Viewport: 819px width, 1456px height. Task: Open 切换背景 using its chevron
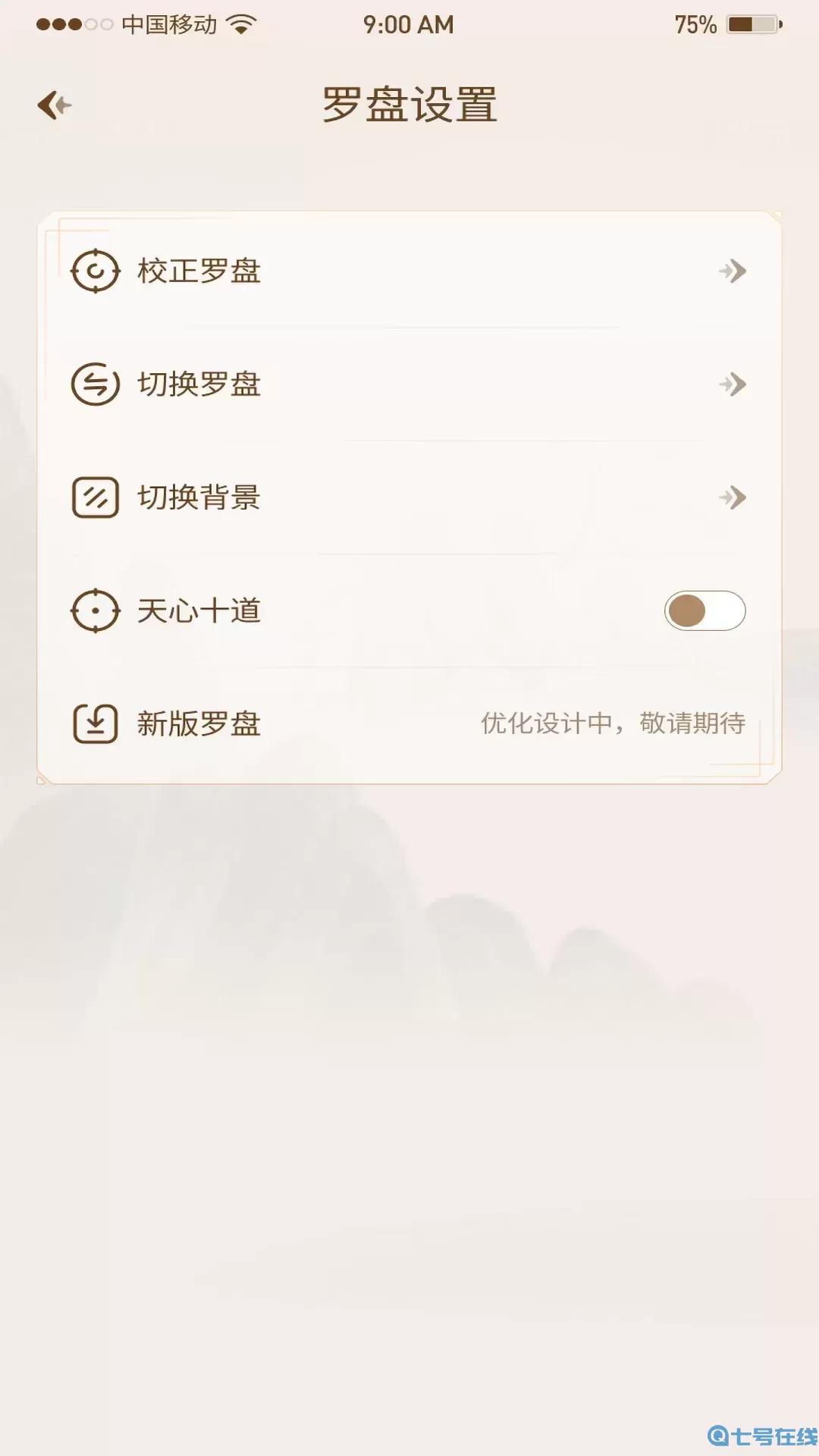tap(733, 497)
